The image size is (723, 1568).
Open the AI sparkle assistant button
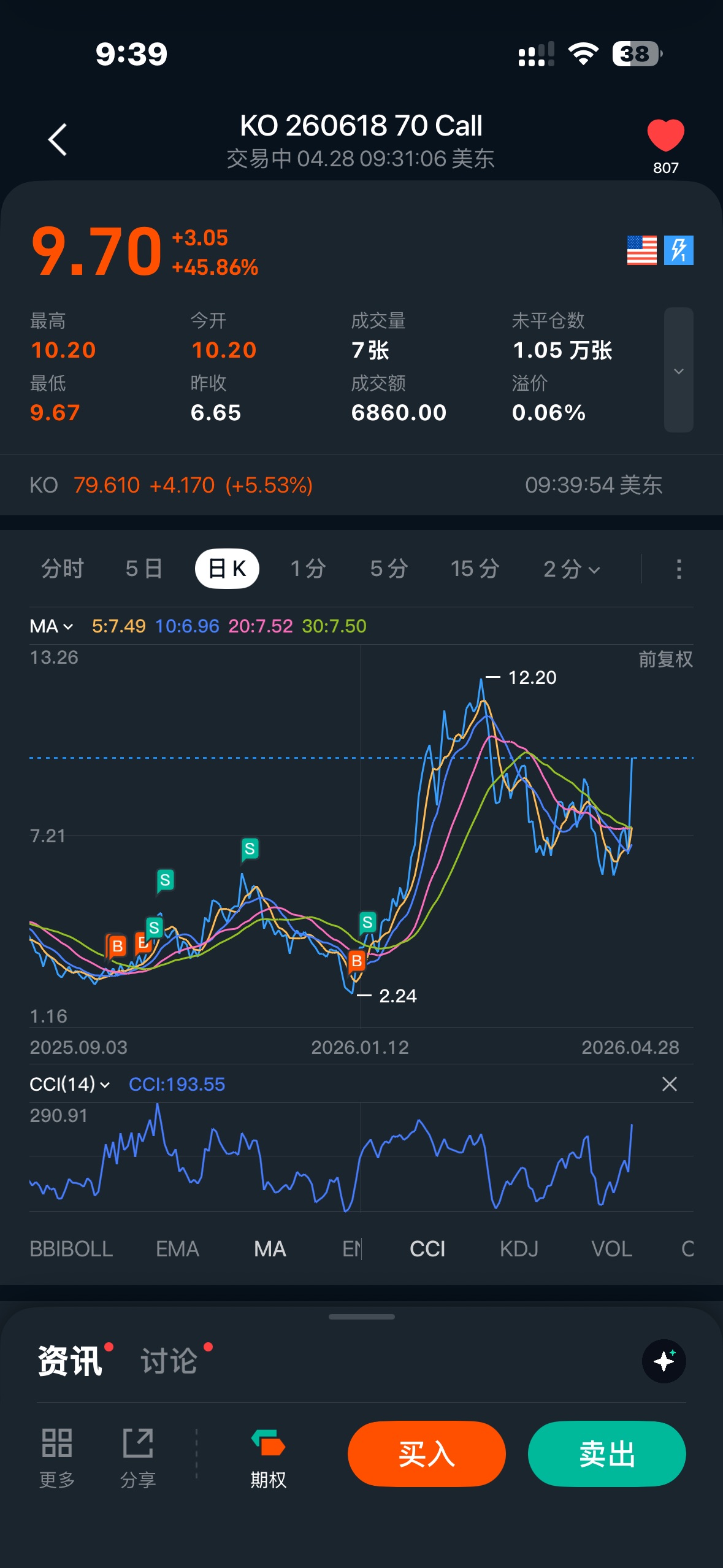click(x=664, y=1361)
